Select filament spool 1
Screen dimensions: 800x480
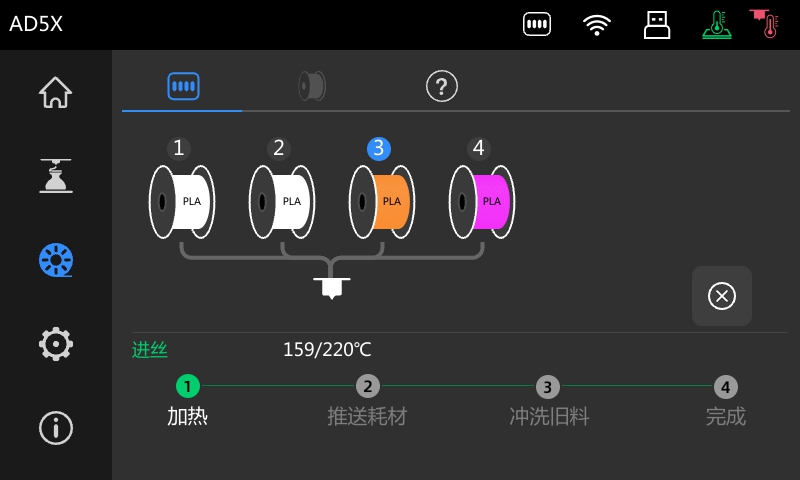182,200
